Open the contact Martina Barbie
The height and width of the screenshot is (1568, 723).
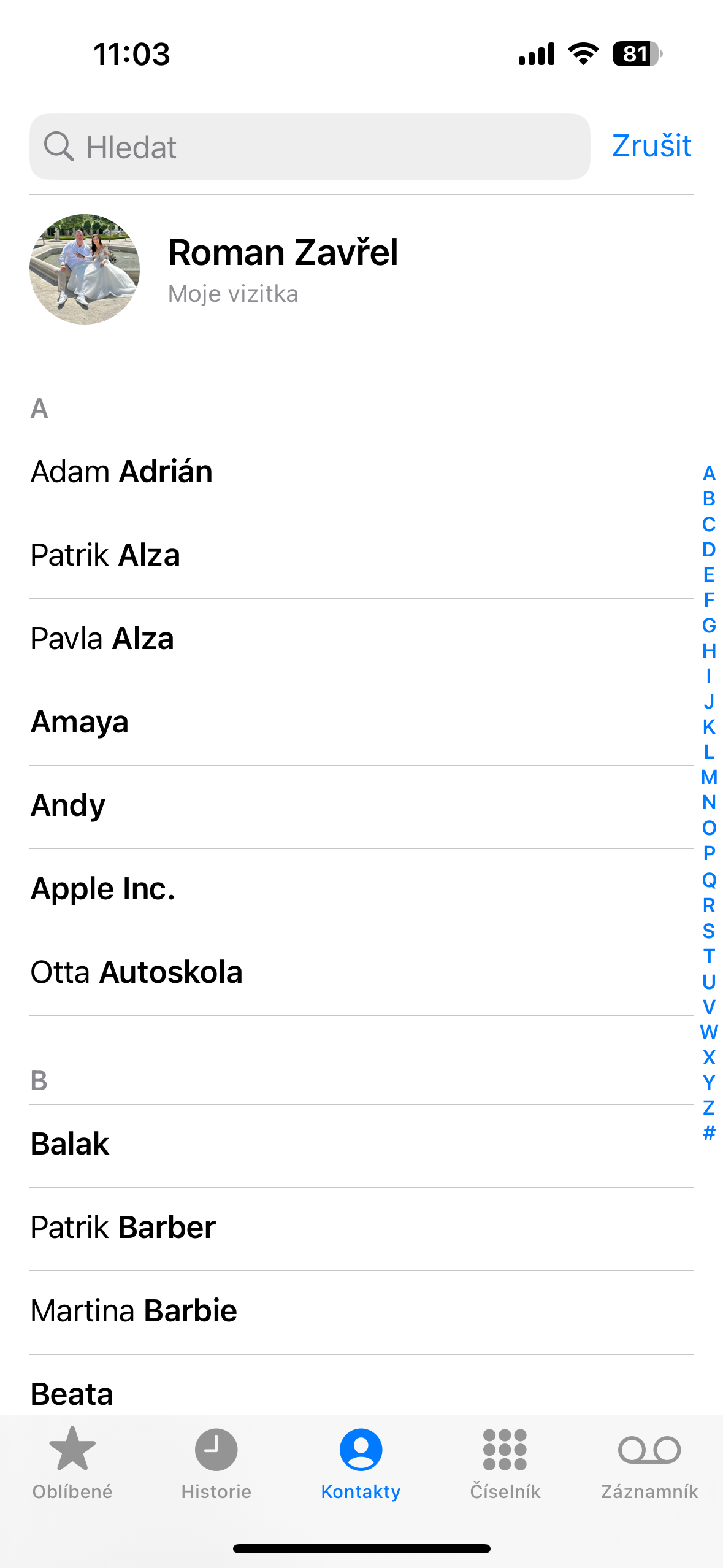(x=134, y=1311)
